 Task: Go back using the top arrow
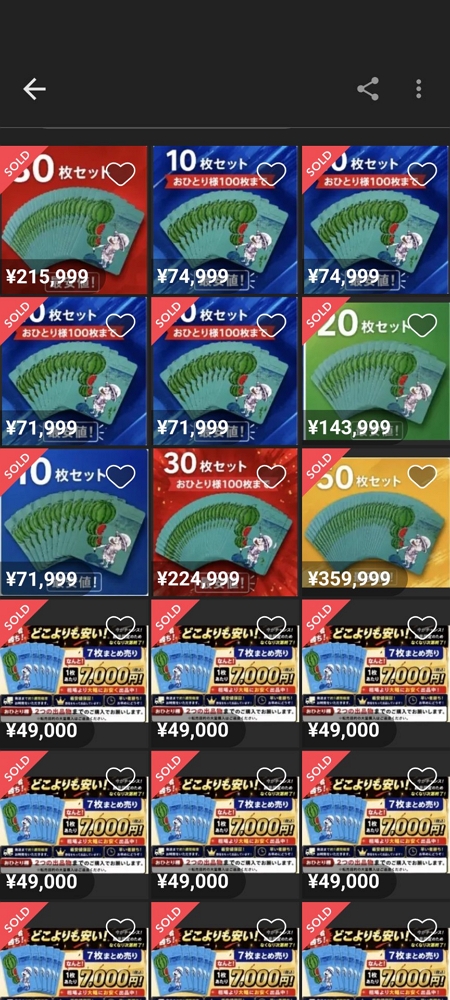(34, 89)
